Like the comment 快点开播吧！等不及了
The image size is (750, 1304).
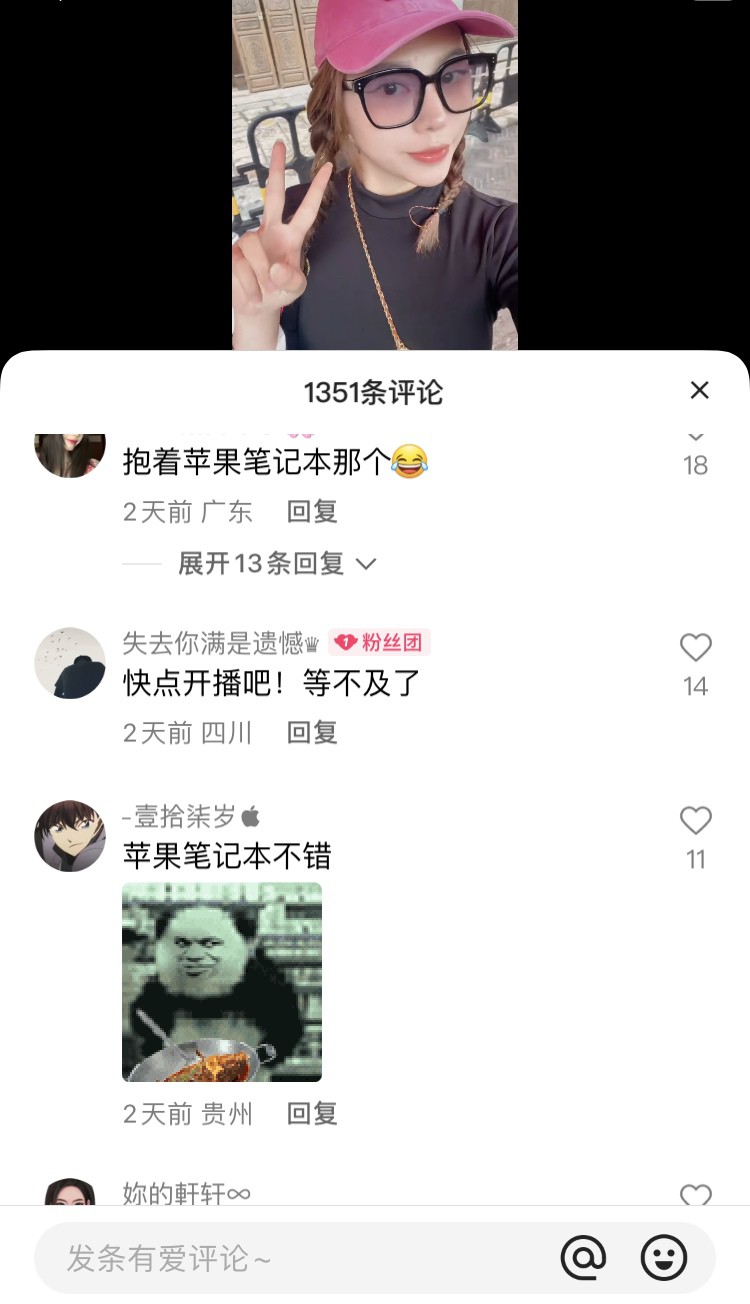pos(695,648)
